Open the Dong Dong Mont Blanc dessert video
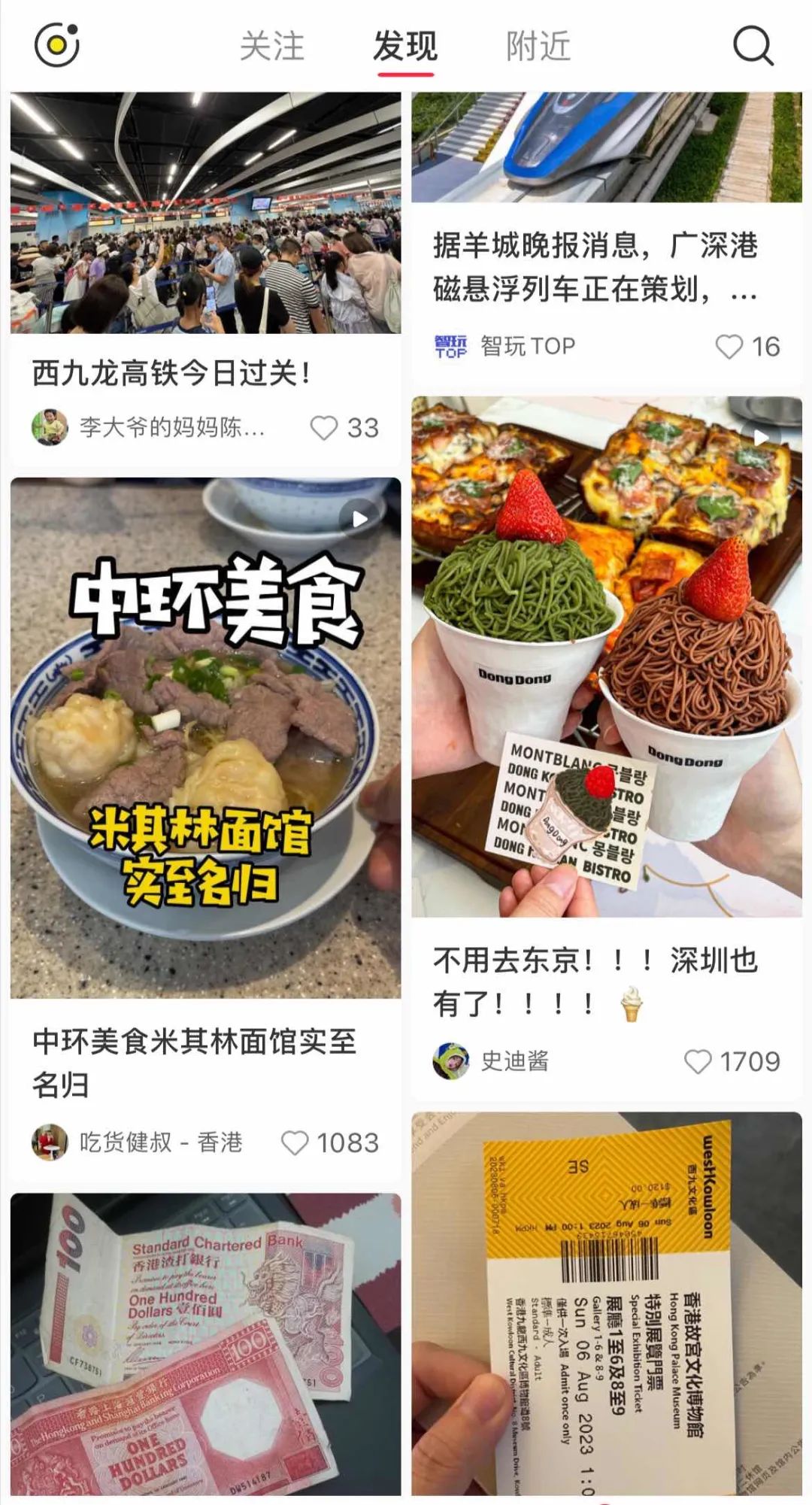 click(606, 656)
